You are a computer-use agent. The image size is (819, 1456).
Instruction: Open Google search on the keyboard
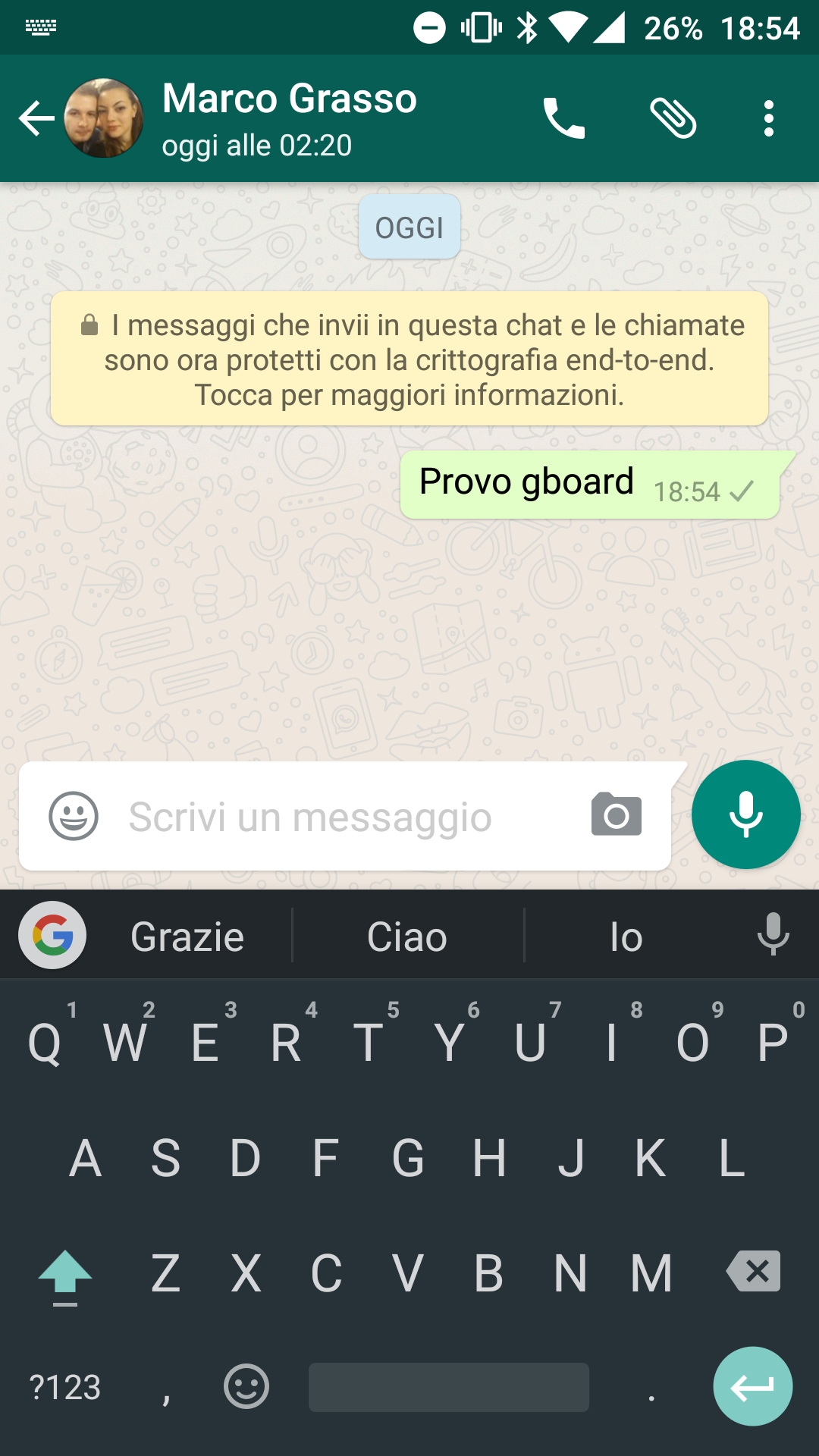[x=52, y=935]
